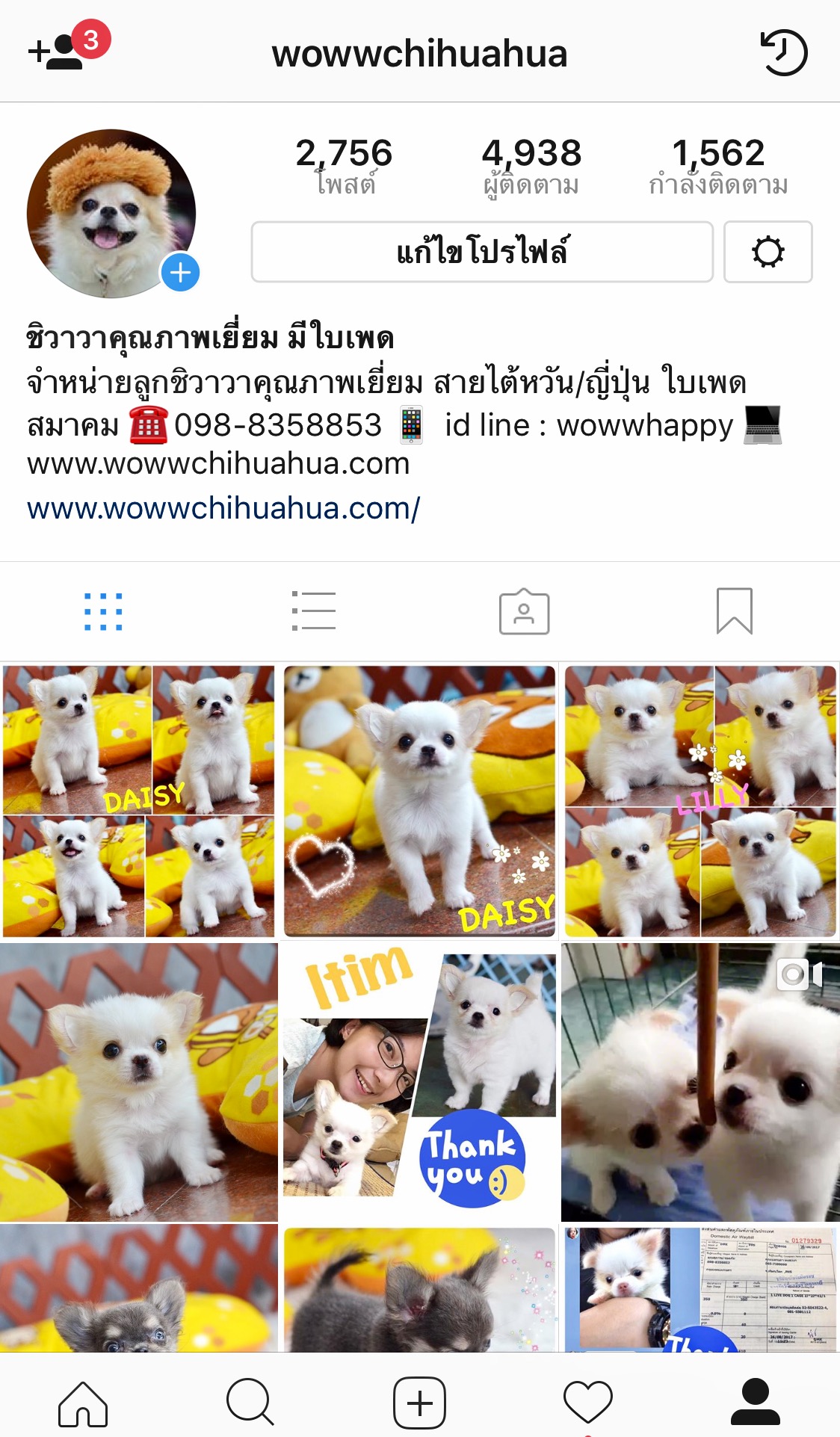Open the tagged photos tab
Screen dimensions: 840x1437
point(524,612)
